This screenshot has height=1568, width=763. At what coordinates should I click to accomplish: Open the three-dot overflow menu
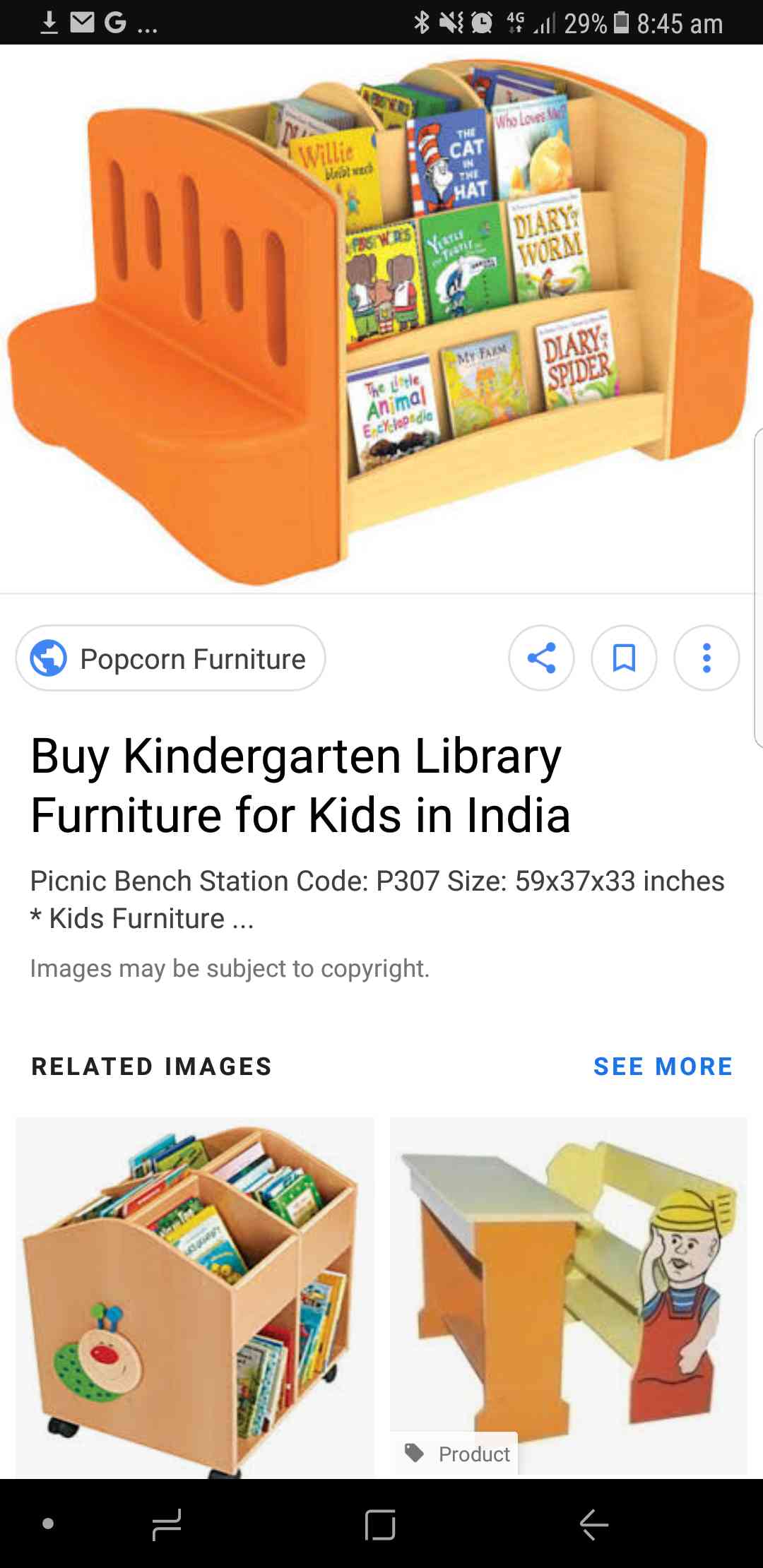[x=706, y=658]
